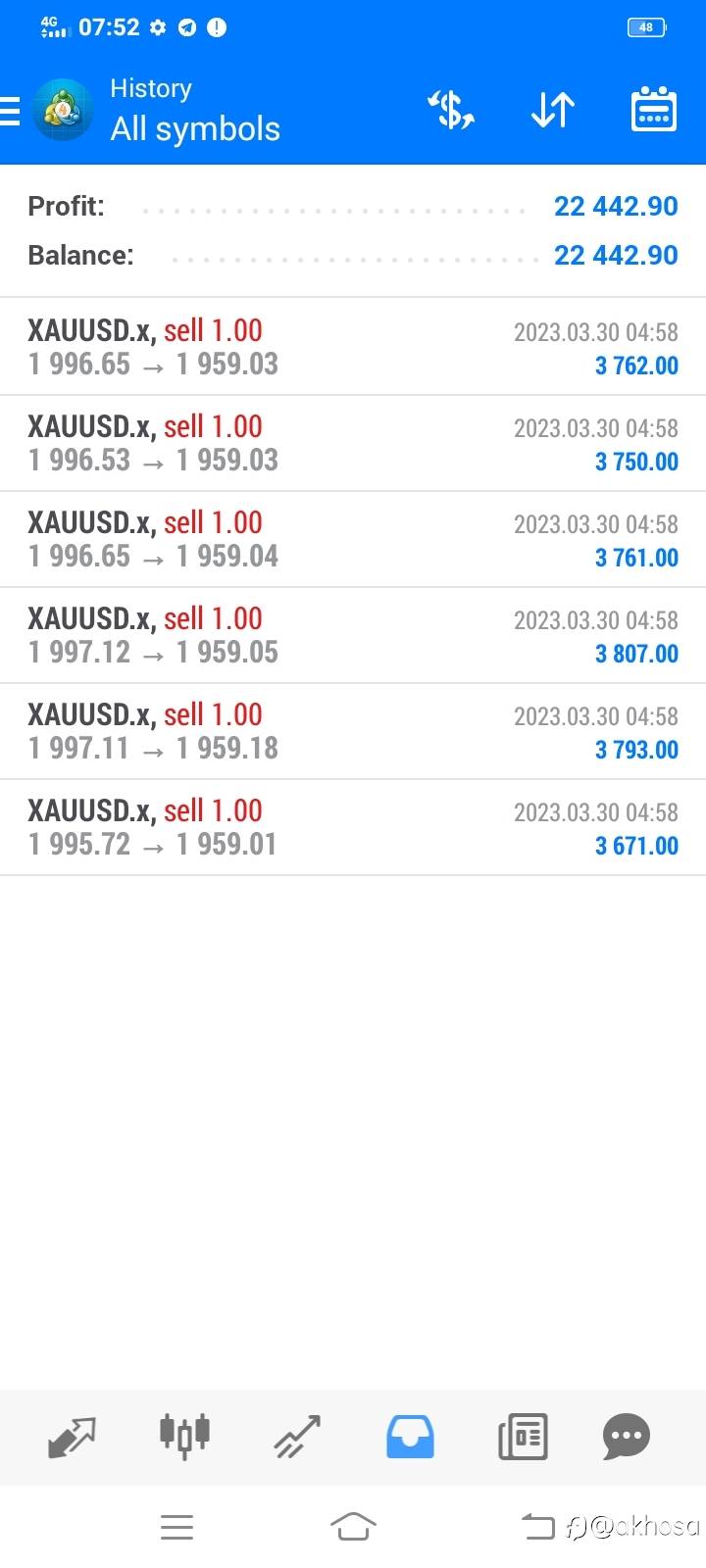Switch to the candlestick Chart tab
Image resolution: width=706 pixels, height=1568 pixels.
point(184,1437)
